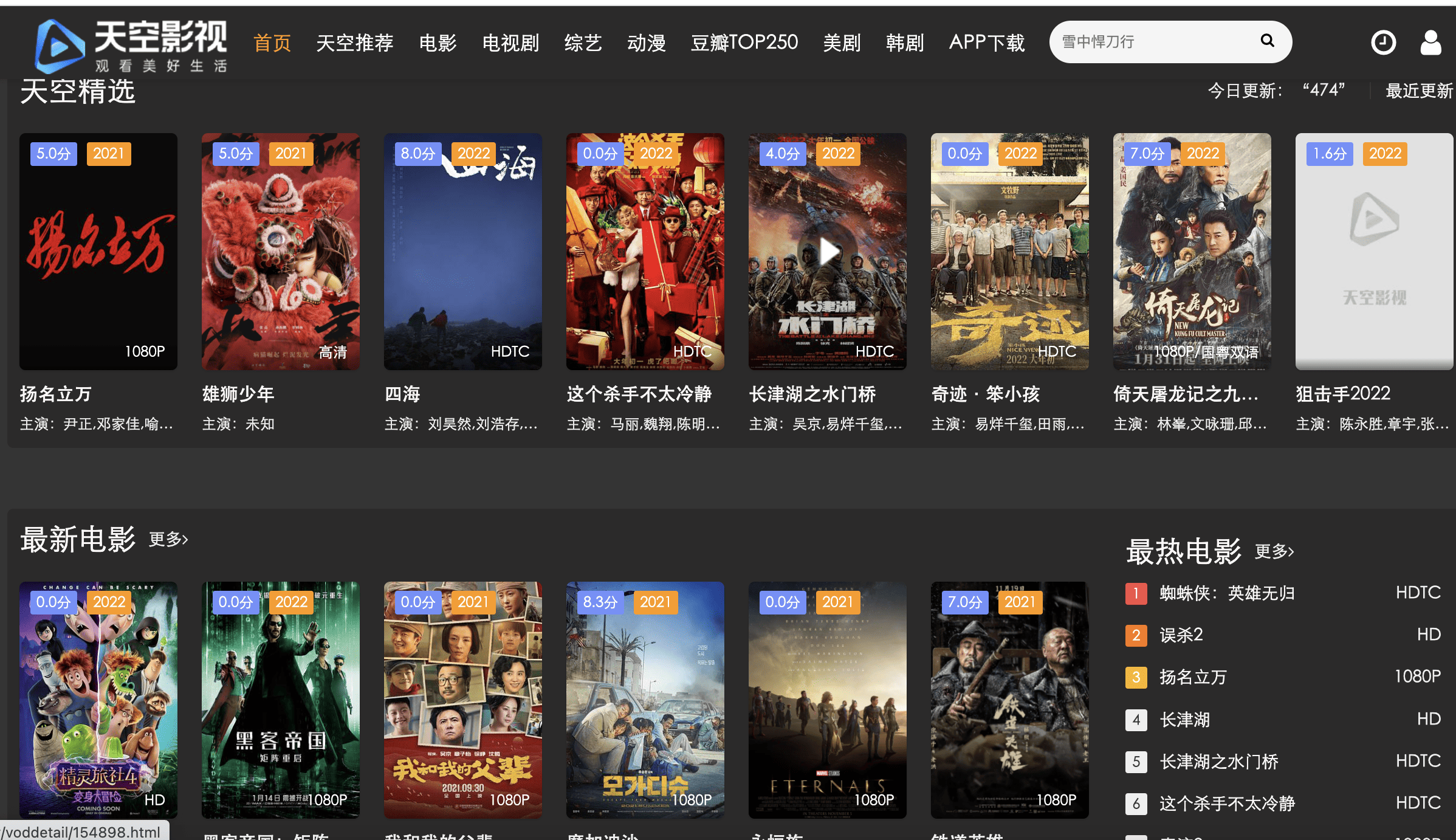The width and height of the screenshot is (1456, 840).
Task: Tap the search magnifier icon
Action: 1267,41
